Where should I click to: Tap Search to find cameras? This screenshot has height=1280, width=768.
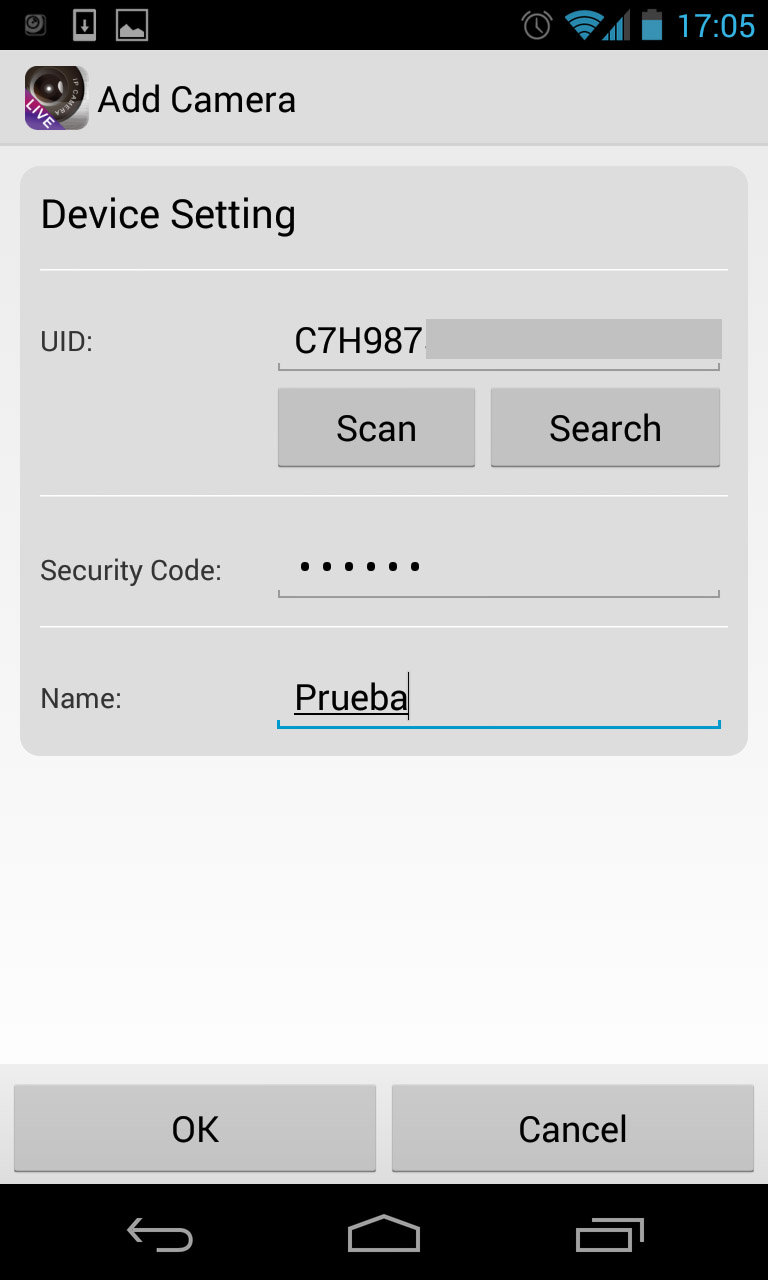click(605, 428)
